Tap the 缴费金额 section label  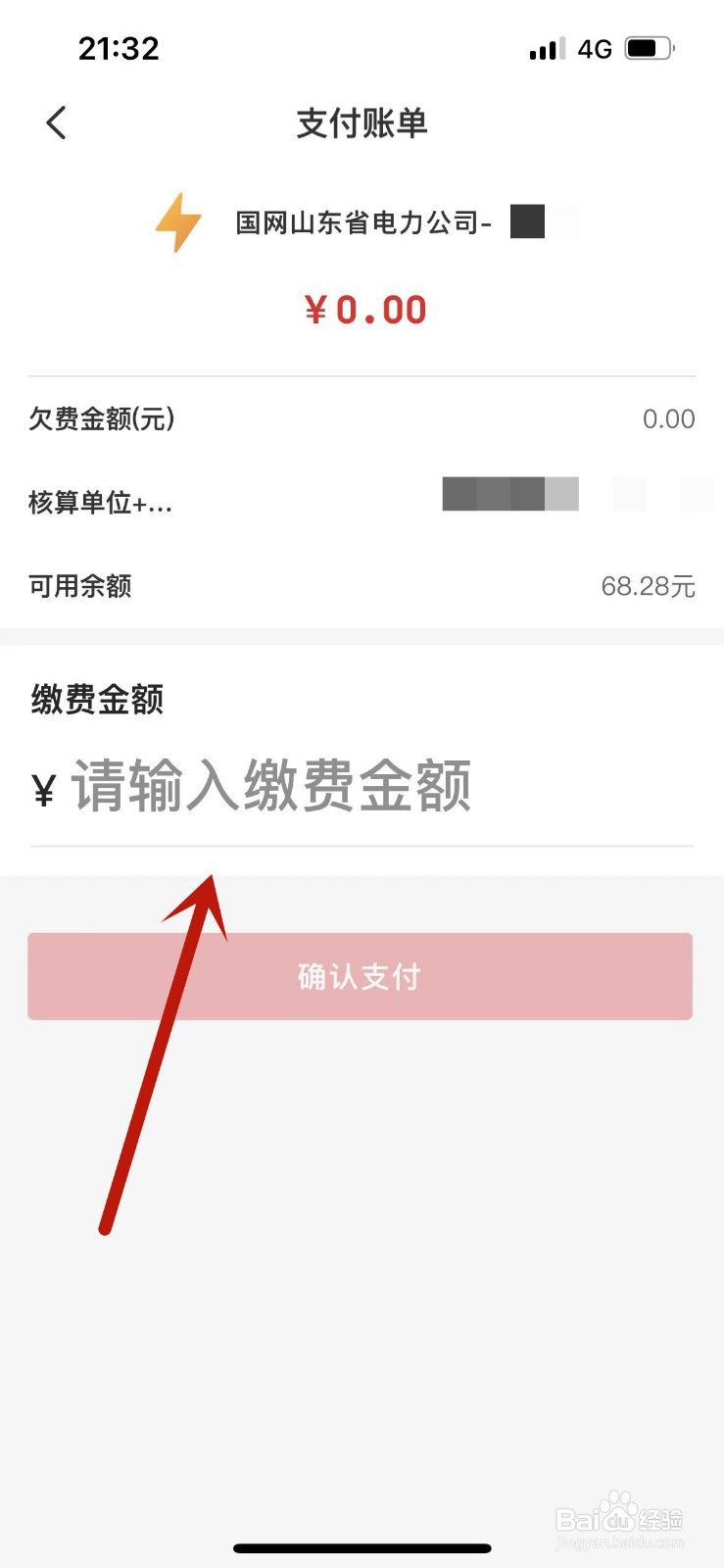pyautogui.click(x=96, y=700)
